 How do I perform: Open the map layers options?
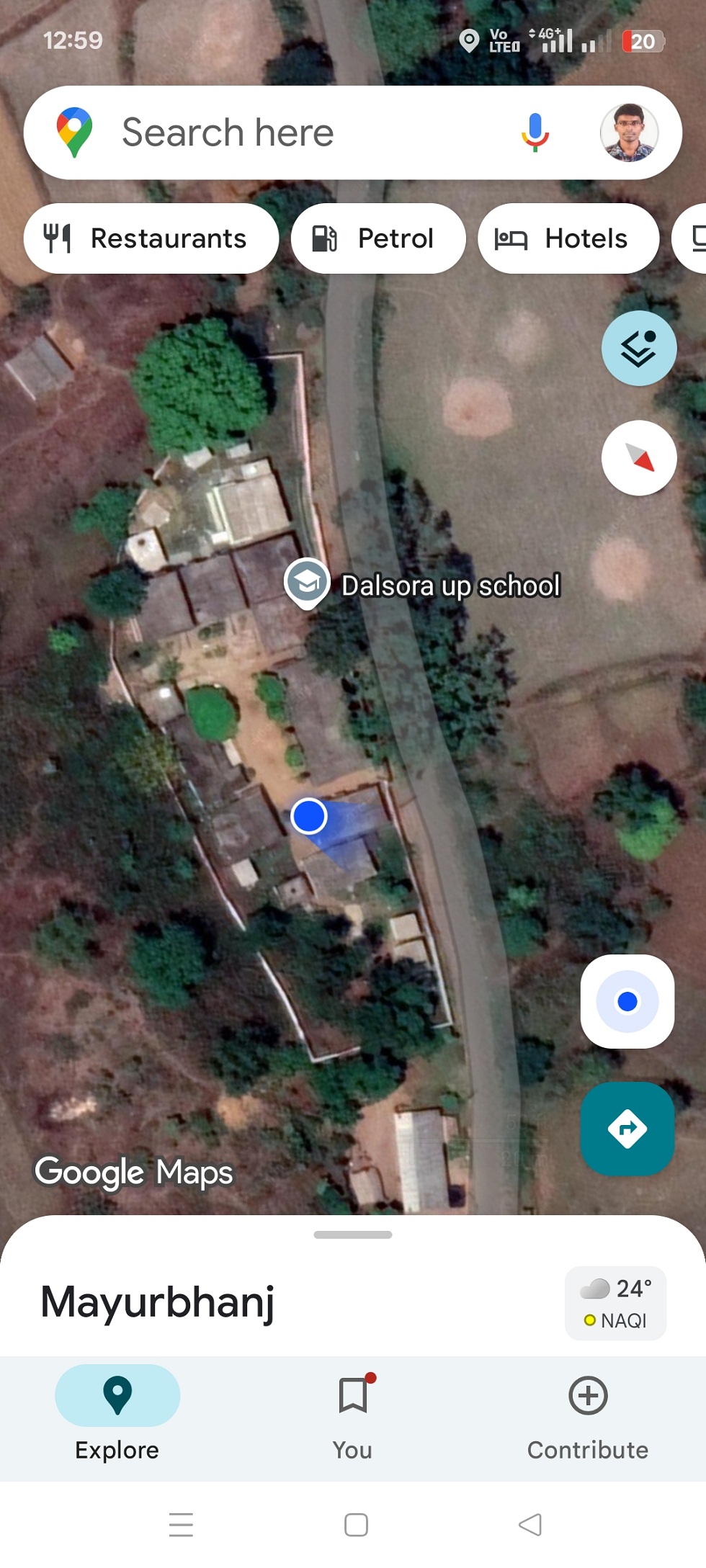[x=639, y=349]
